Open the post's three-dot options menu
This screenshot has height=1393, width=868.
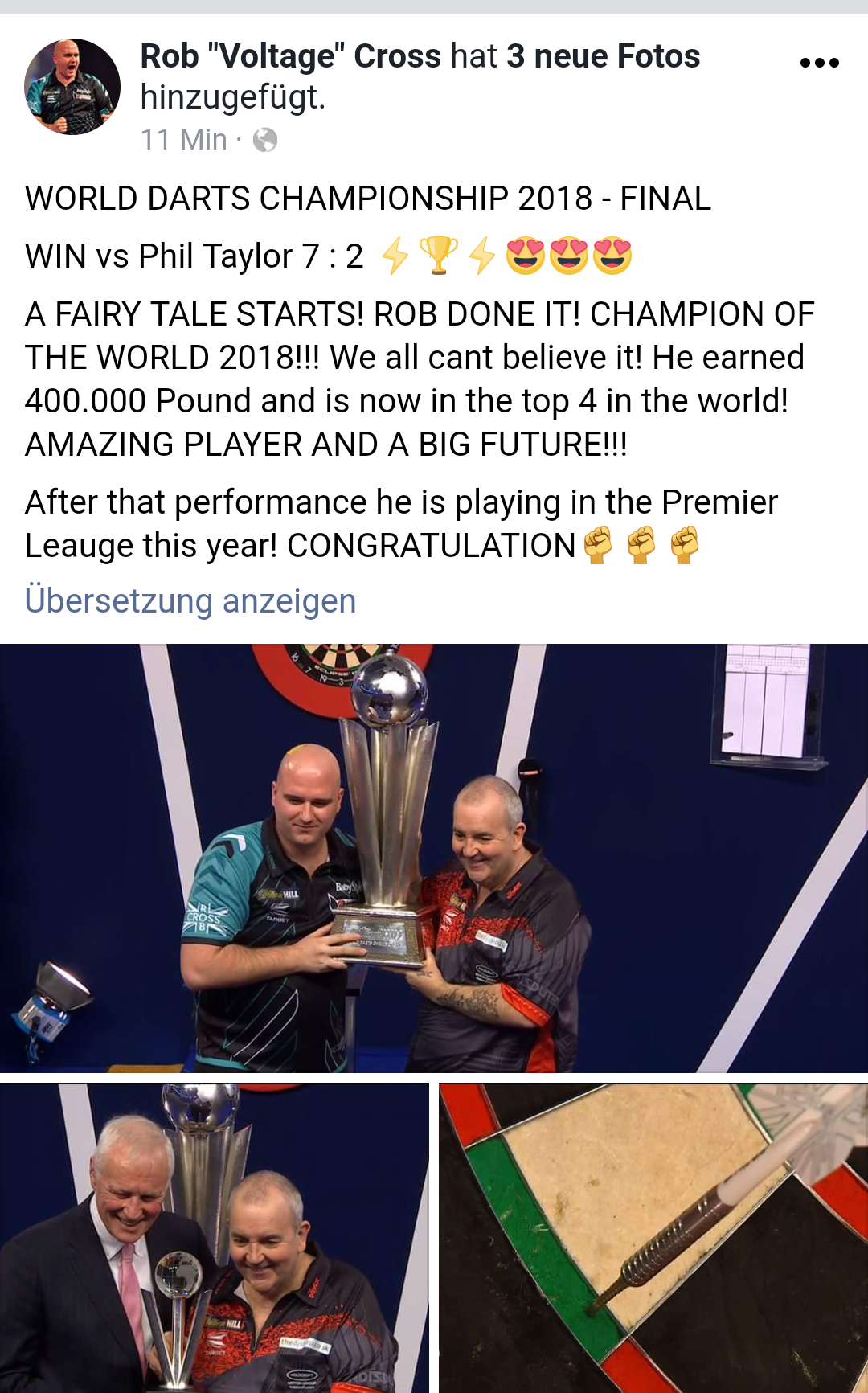click(819, 63)
